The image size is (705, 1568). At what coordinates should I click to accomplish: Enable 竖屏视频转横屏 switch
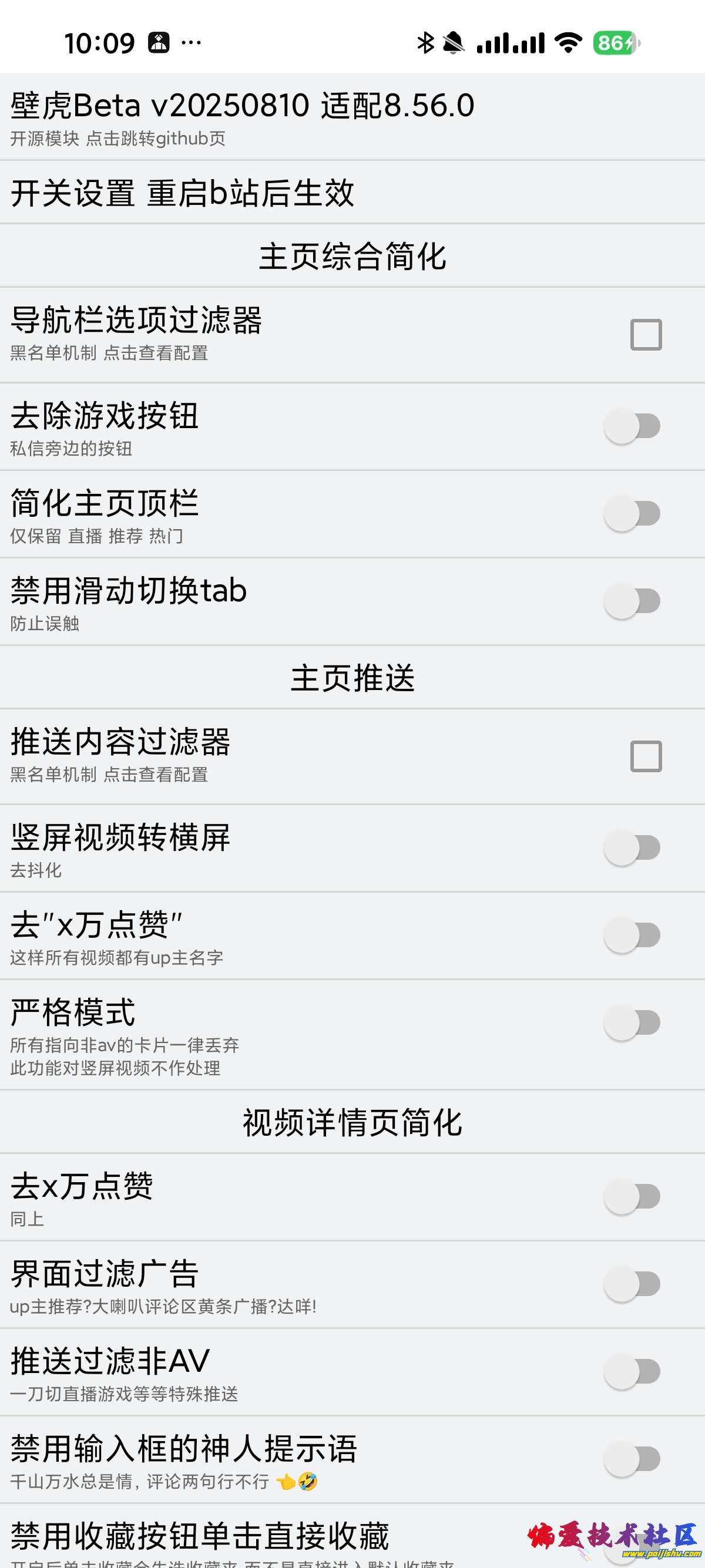coord(633,848)
